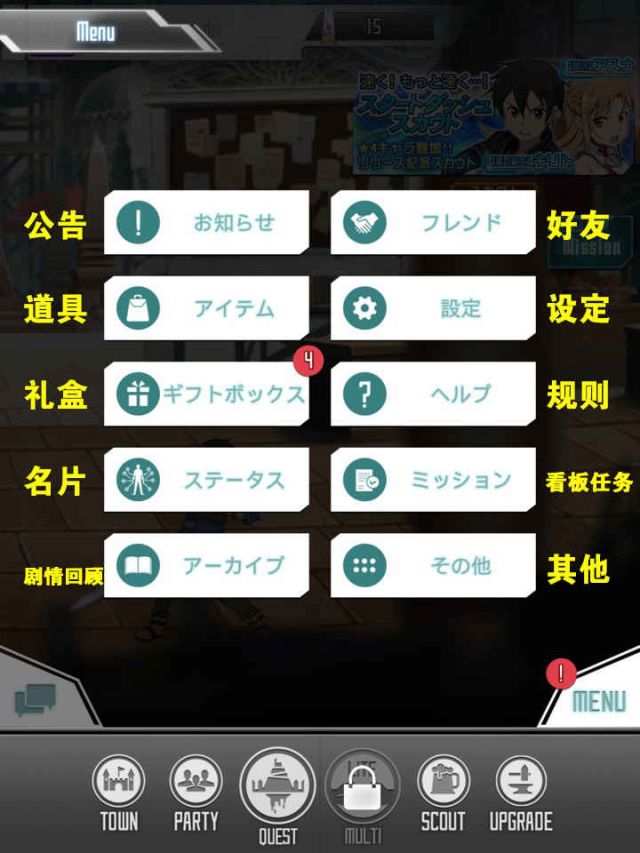
Task: Open the フレンド friends button
Action: coord(433,223)
